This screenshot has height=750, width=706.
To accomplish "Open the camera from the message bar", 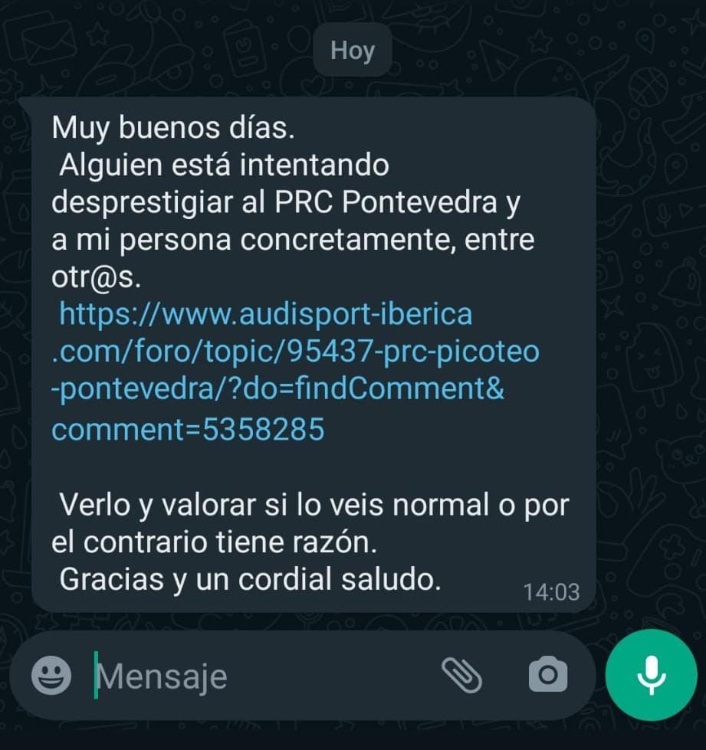I will pyautogui.click(x=547, y=676).
